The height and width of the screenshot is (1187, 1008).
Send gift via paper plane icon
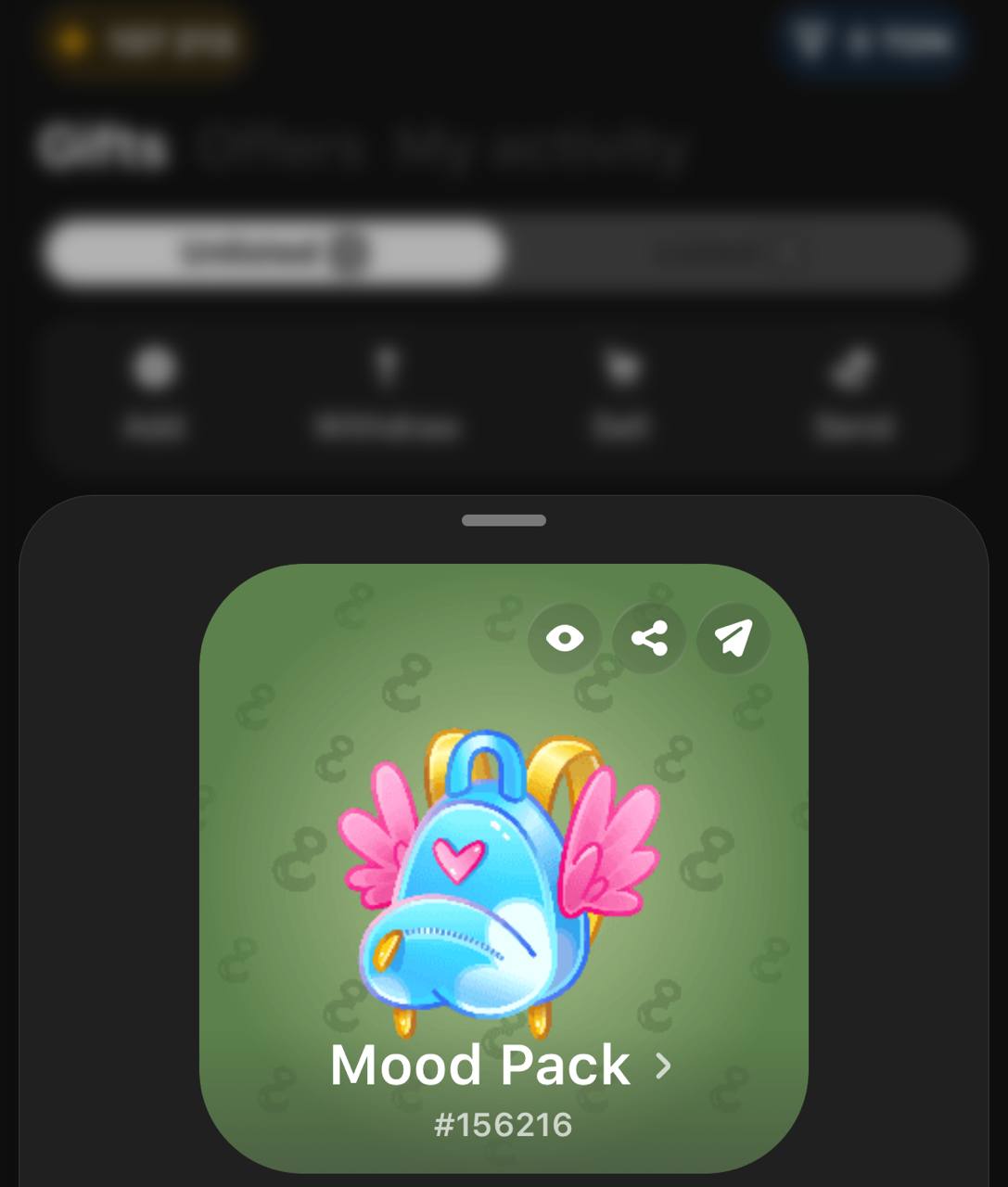(x=733, y=638)
